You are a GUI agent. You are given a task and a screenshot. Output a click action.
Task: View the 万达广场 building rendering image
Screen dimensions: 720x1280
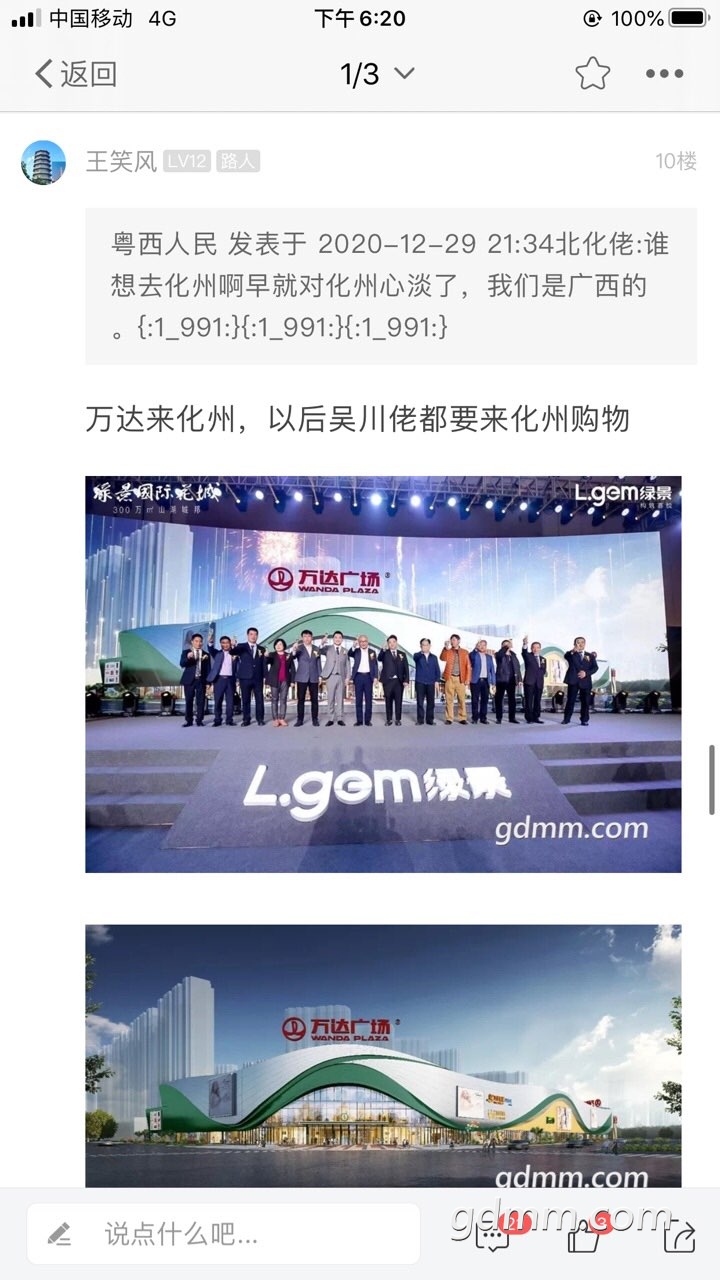383,1055
